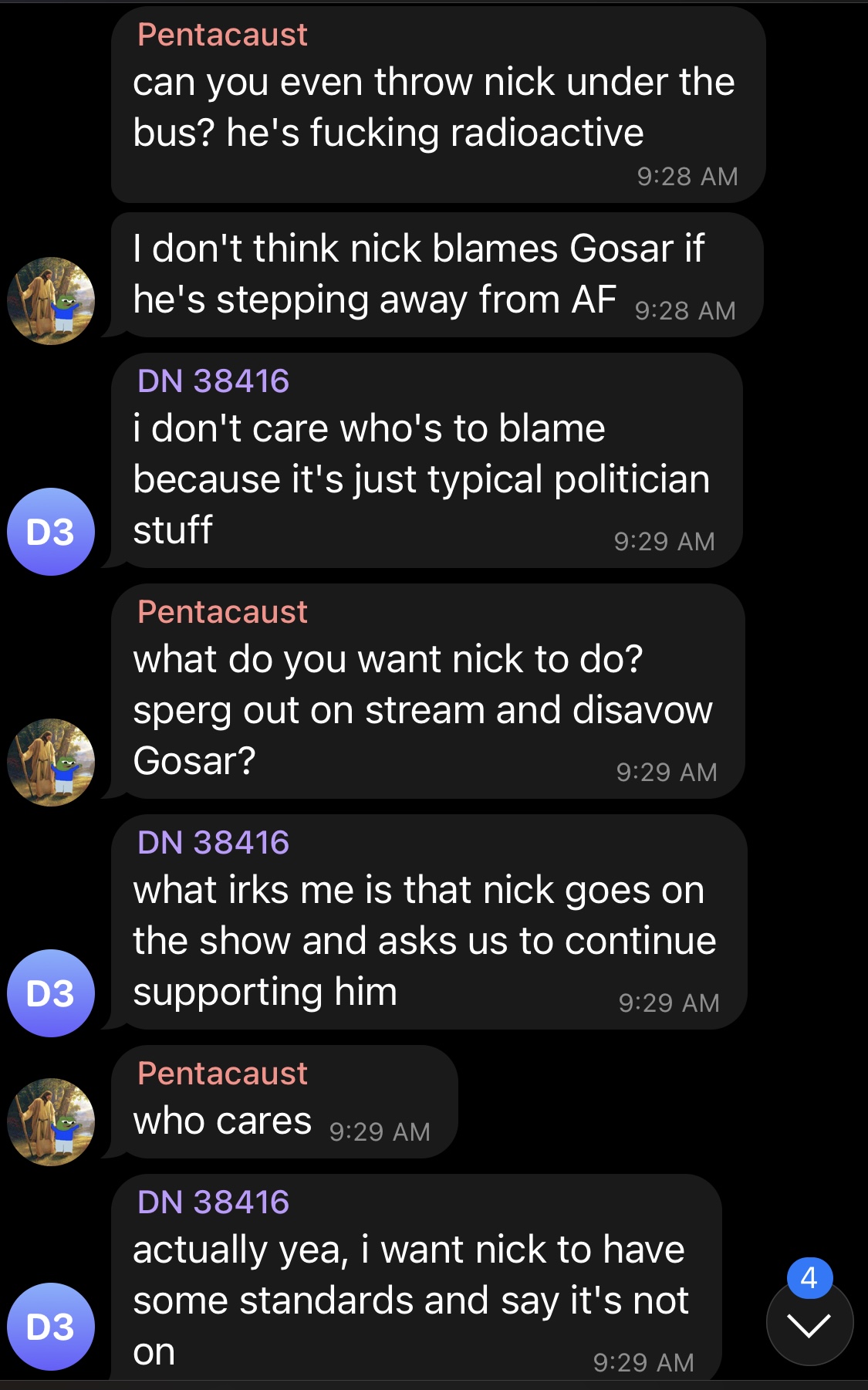Tap Pentacaust's avatar beside "disavow Gosar?"

[51, 763]
